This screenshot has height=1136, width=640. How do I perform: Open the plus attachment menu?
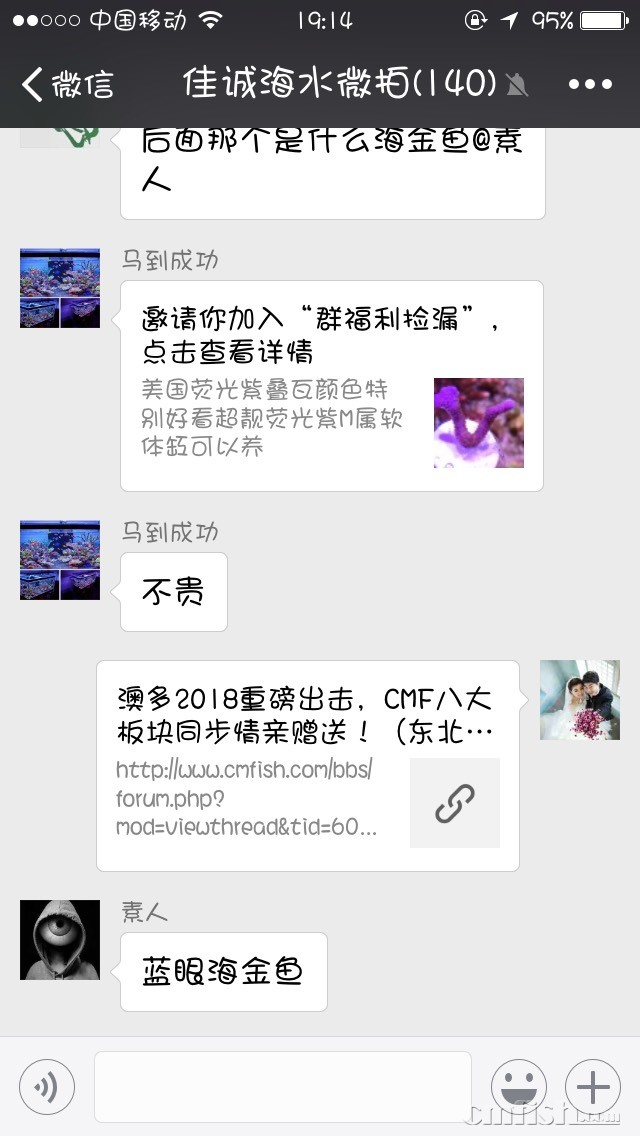pyautogui.click(x=592, y=1086)
